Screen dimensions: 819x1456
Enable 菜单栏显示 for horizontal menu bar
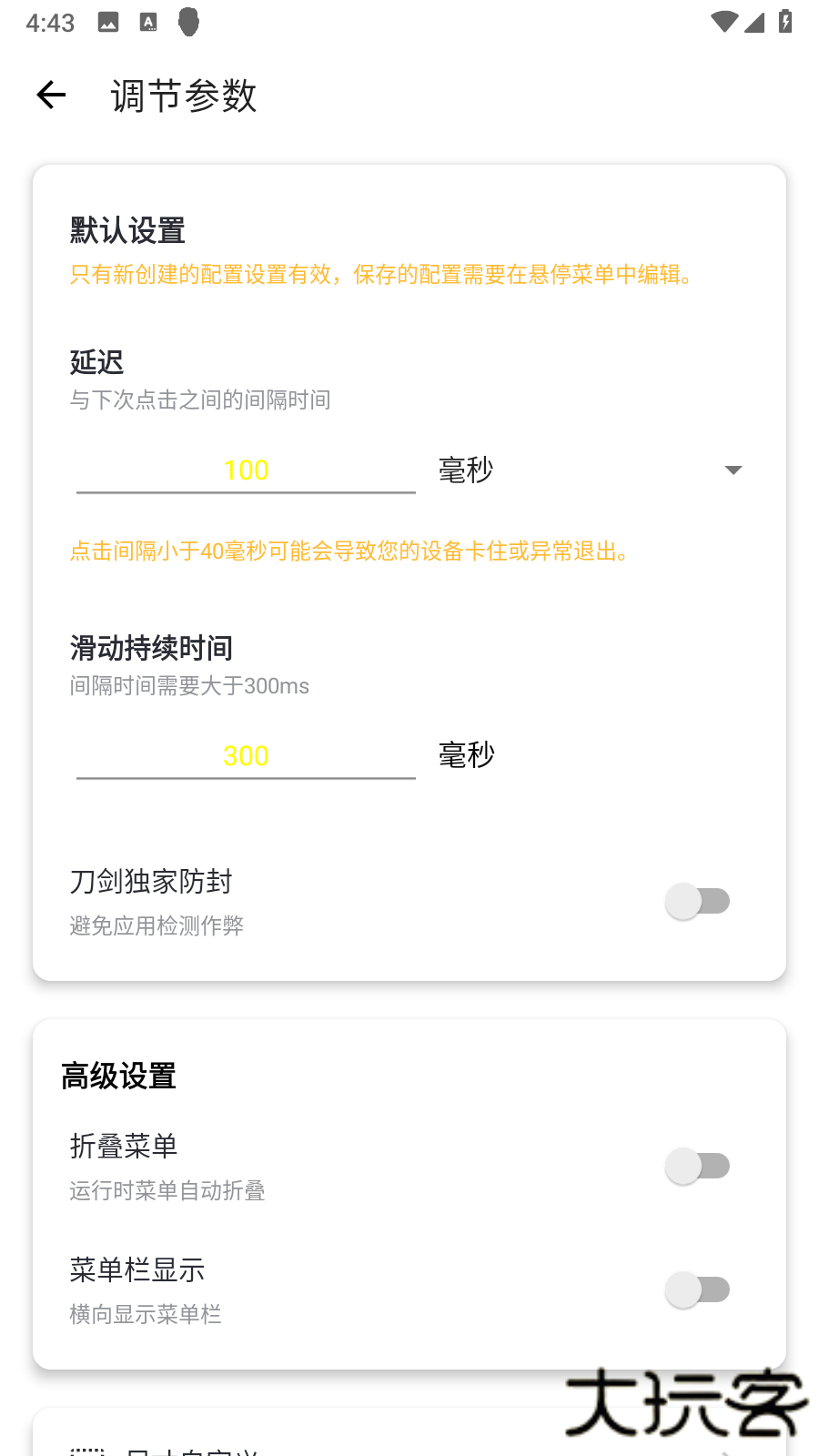(x=698, y=1289)
